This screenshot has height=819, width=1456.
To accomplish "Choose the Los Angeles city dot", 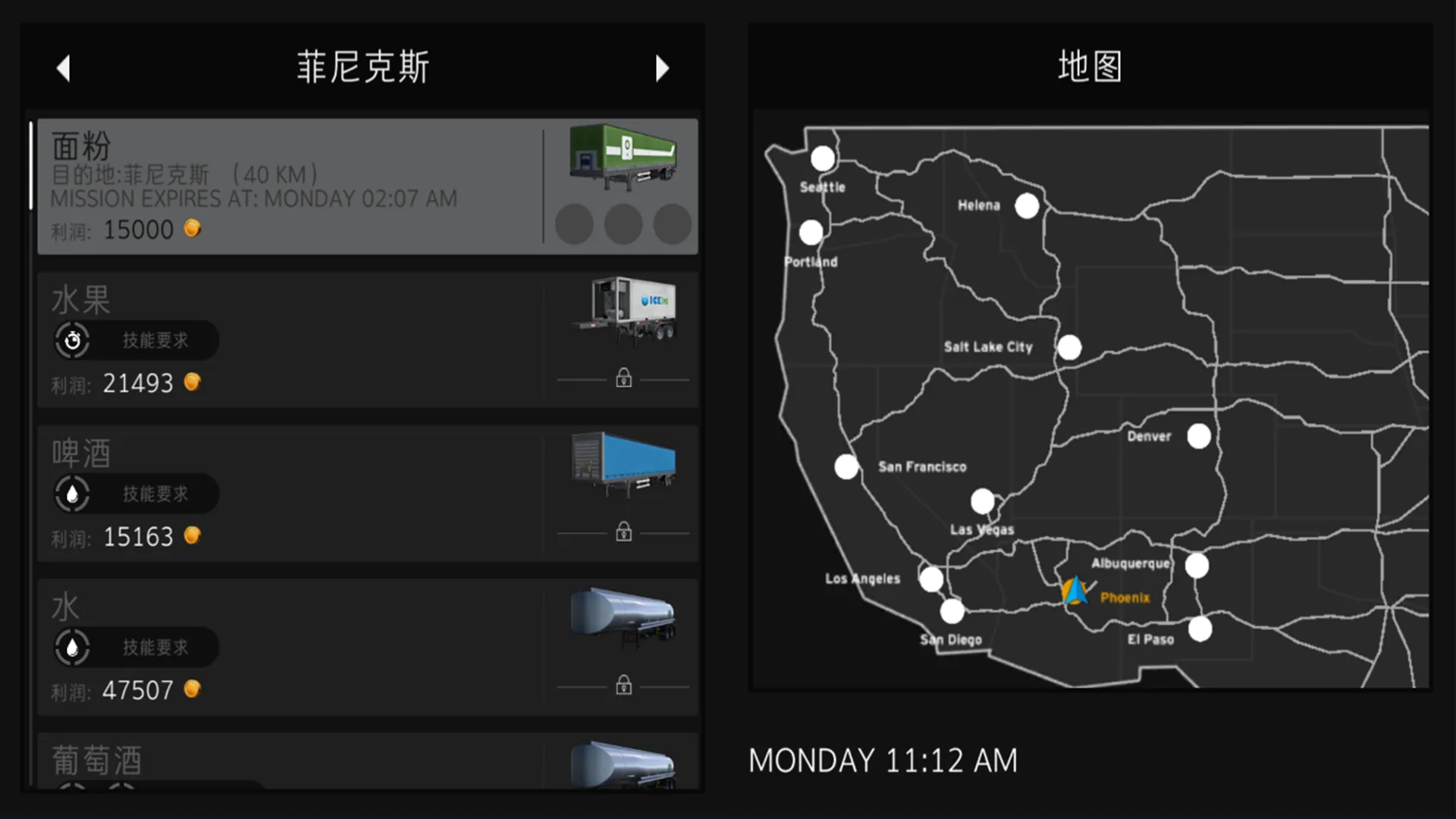I will (x=931, y=579).
